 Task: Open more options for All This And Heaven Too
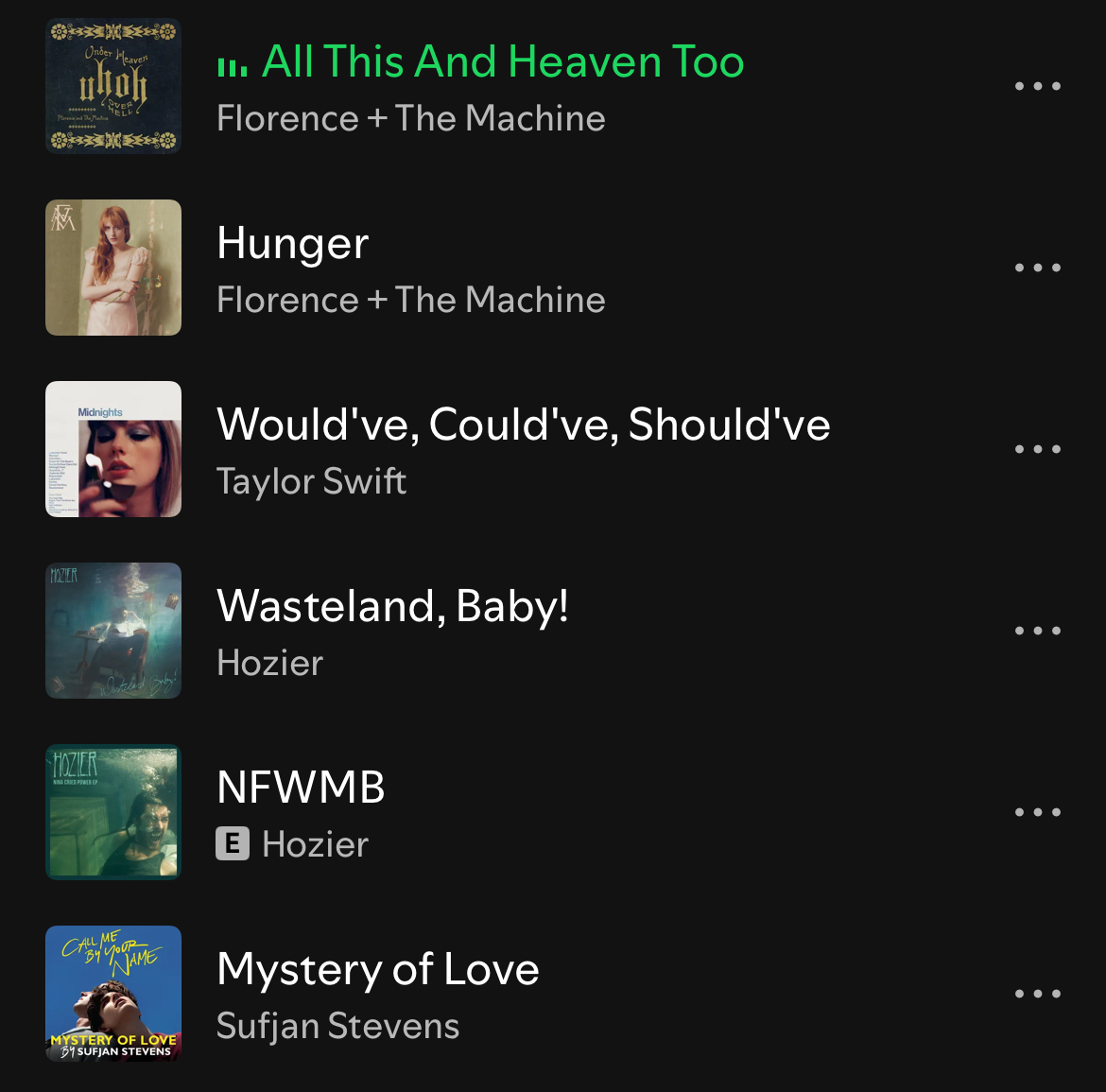(1037, 86)
